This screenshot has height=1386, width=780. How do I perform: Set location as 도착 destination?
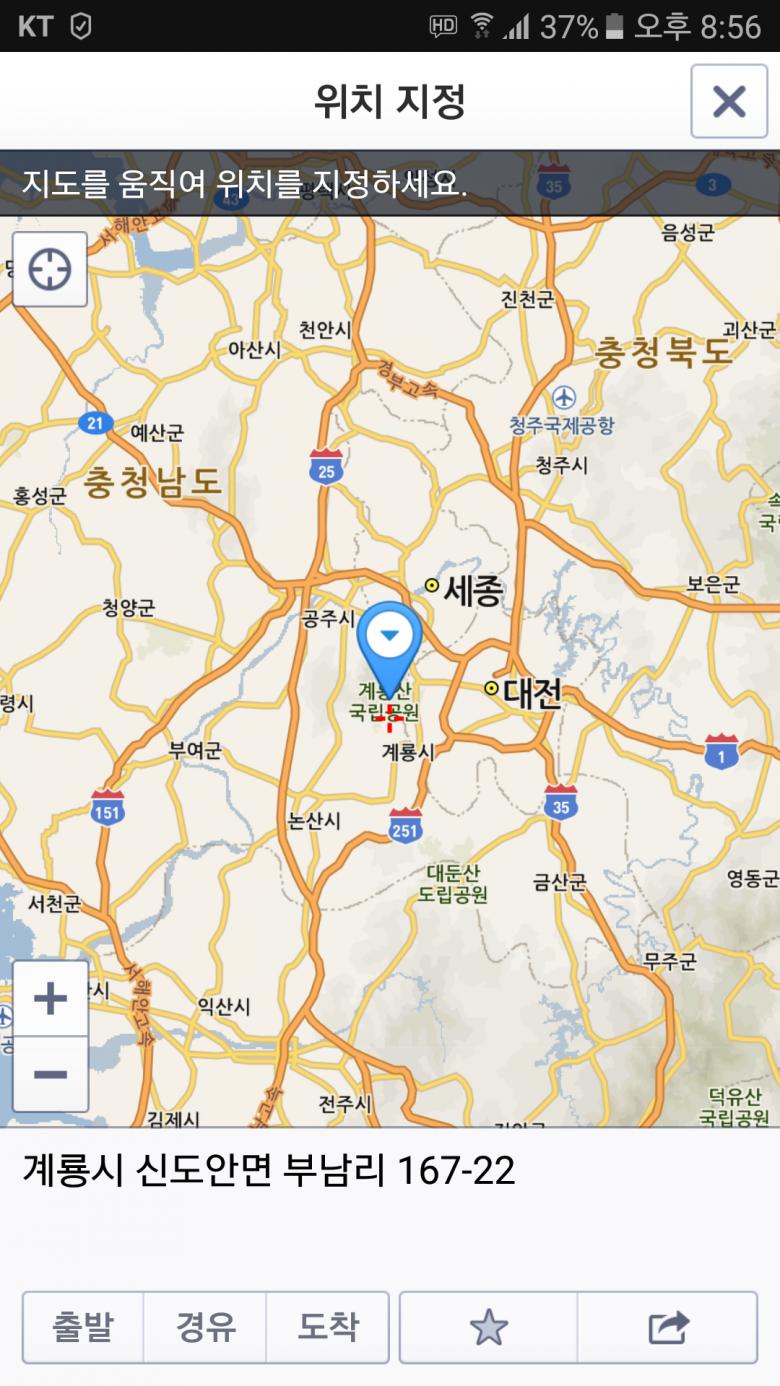[327, 1327]
